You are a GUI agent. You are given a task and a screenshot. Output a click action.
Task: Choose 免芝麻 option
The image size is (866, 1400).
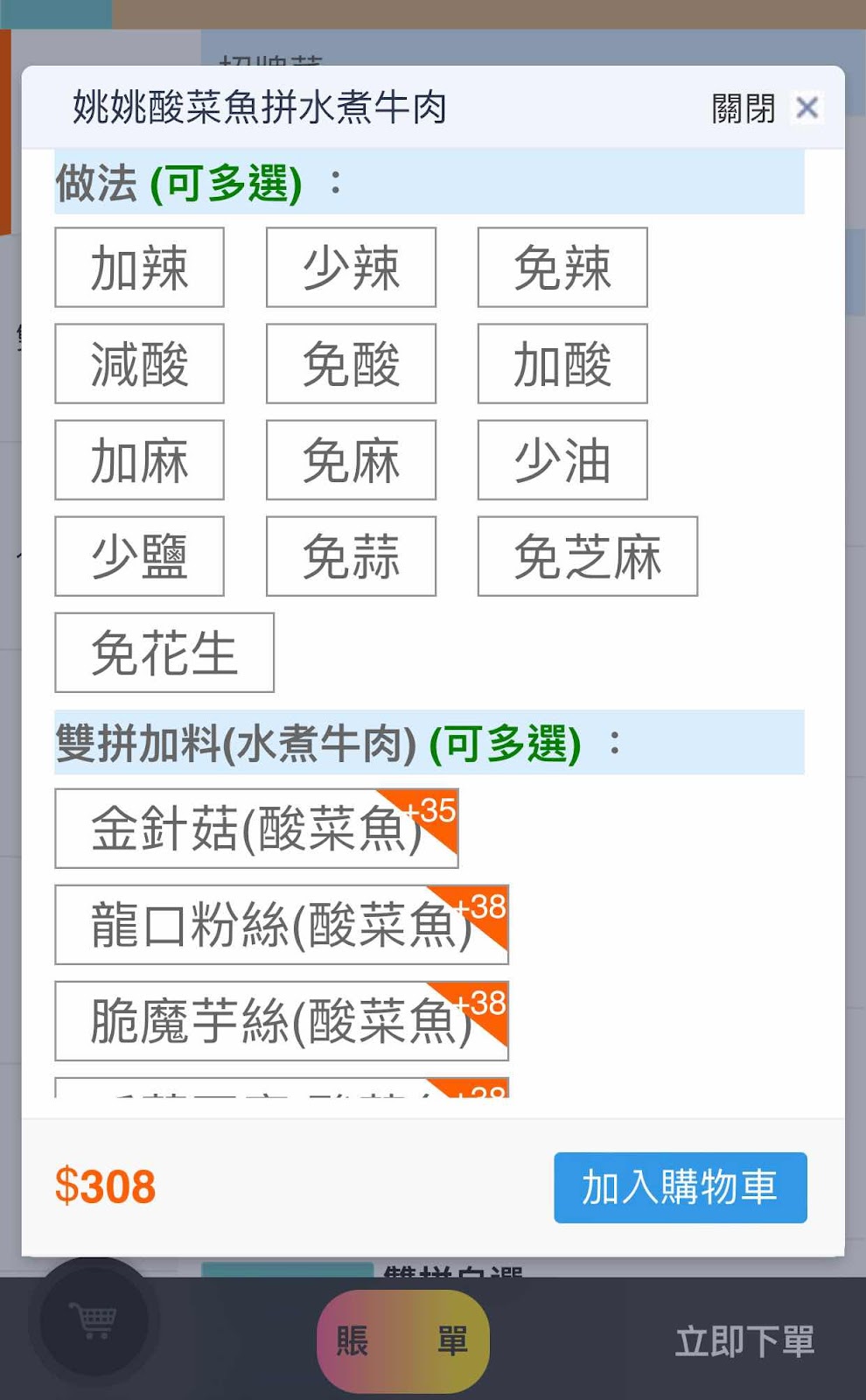(588, 556)
